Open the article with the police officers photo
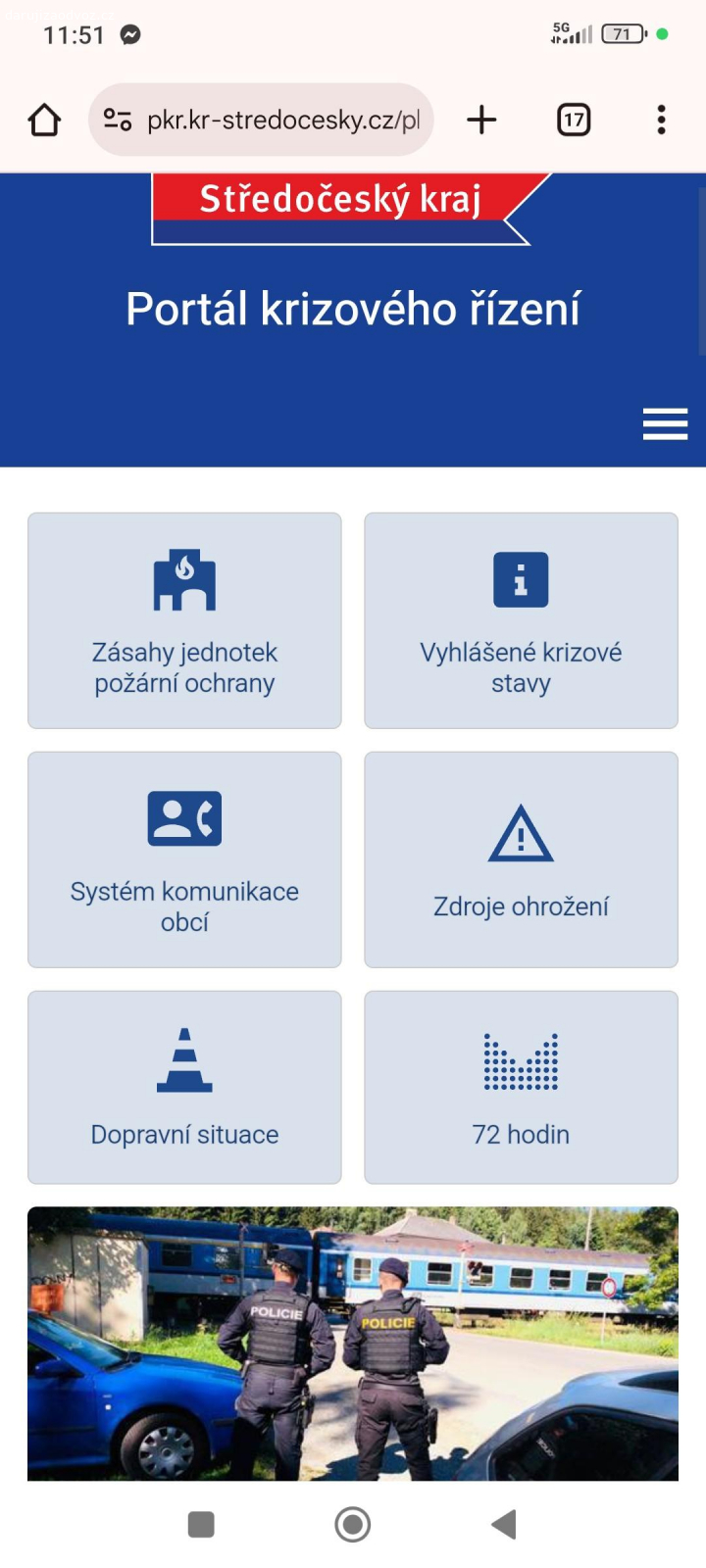706x1568 pixels. pyautogui.click(x=353, y=1343)
